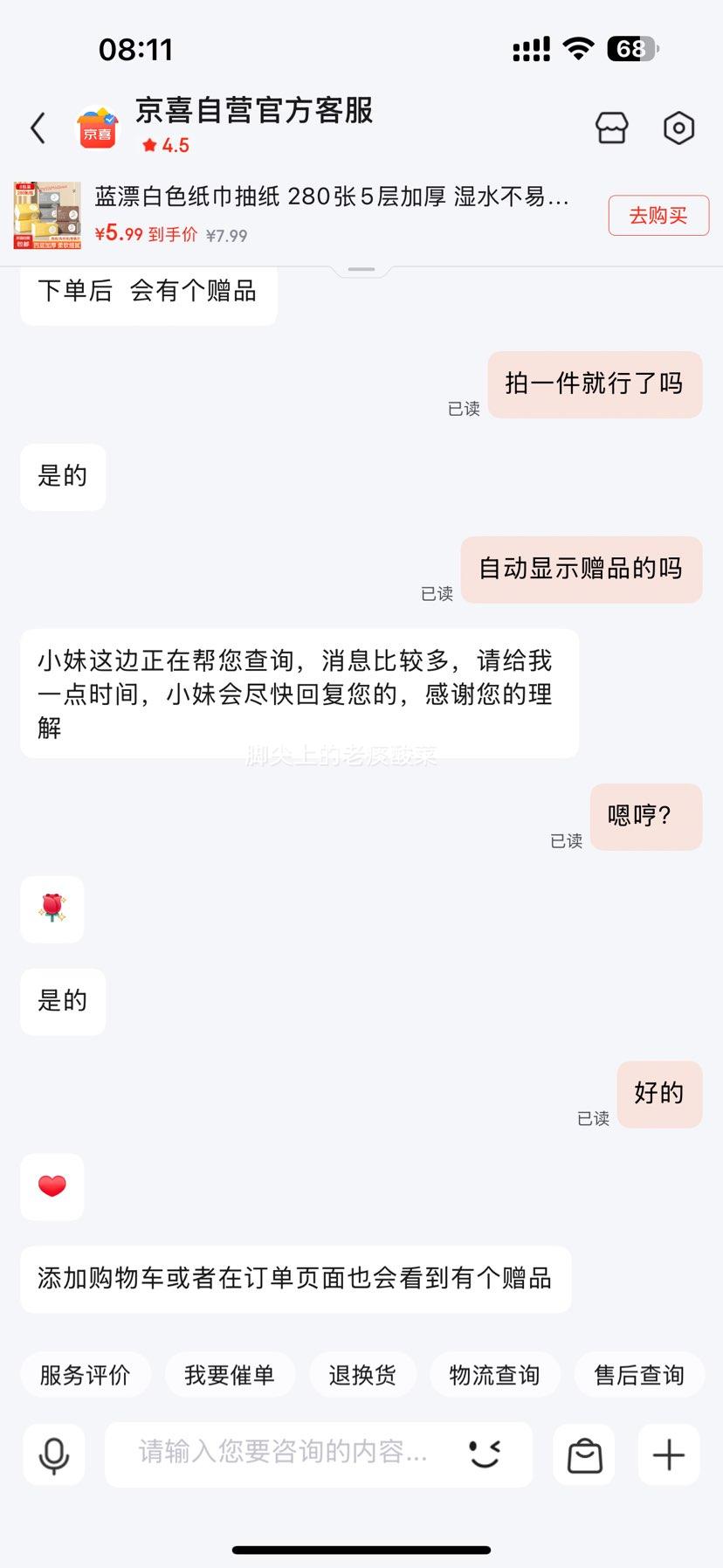Viewport: 723px width, 1568px height.
Task: Open the chat settings gear
Action: pyautogui.click(x=678, y=127)
